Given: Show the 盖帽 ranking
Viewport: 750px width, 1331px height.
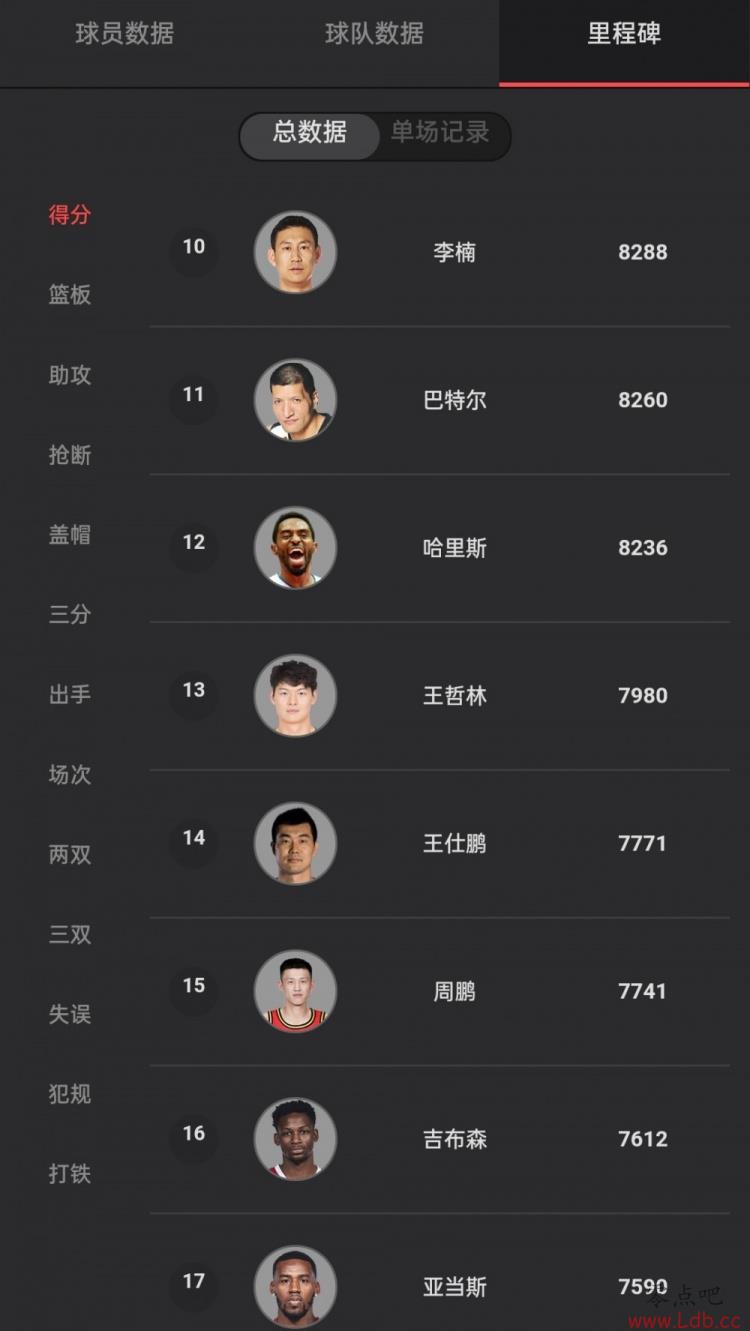Looking at the screenshot, I should coord(70,535).
